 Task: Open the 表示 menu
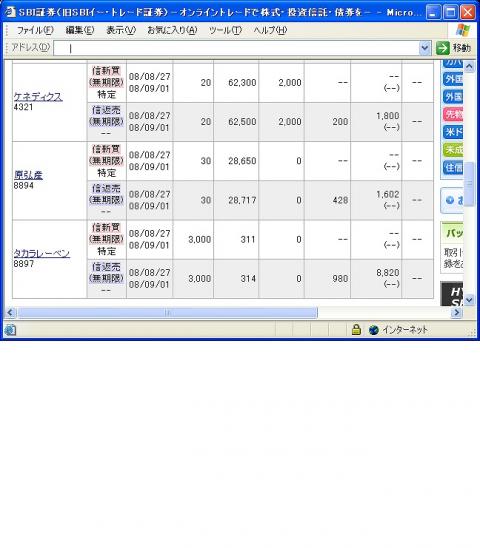coord(121,30)
